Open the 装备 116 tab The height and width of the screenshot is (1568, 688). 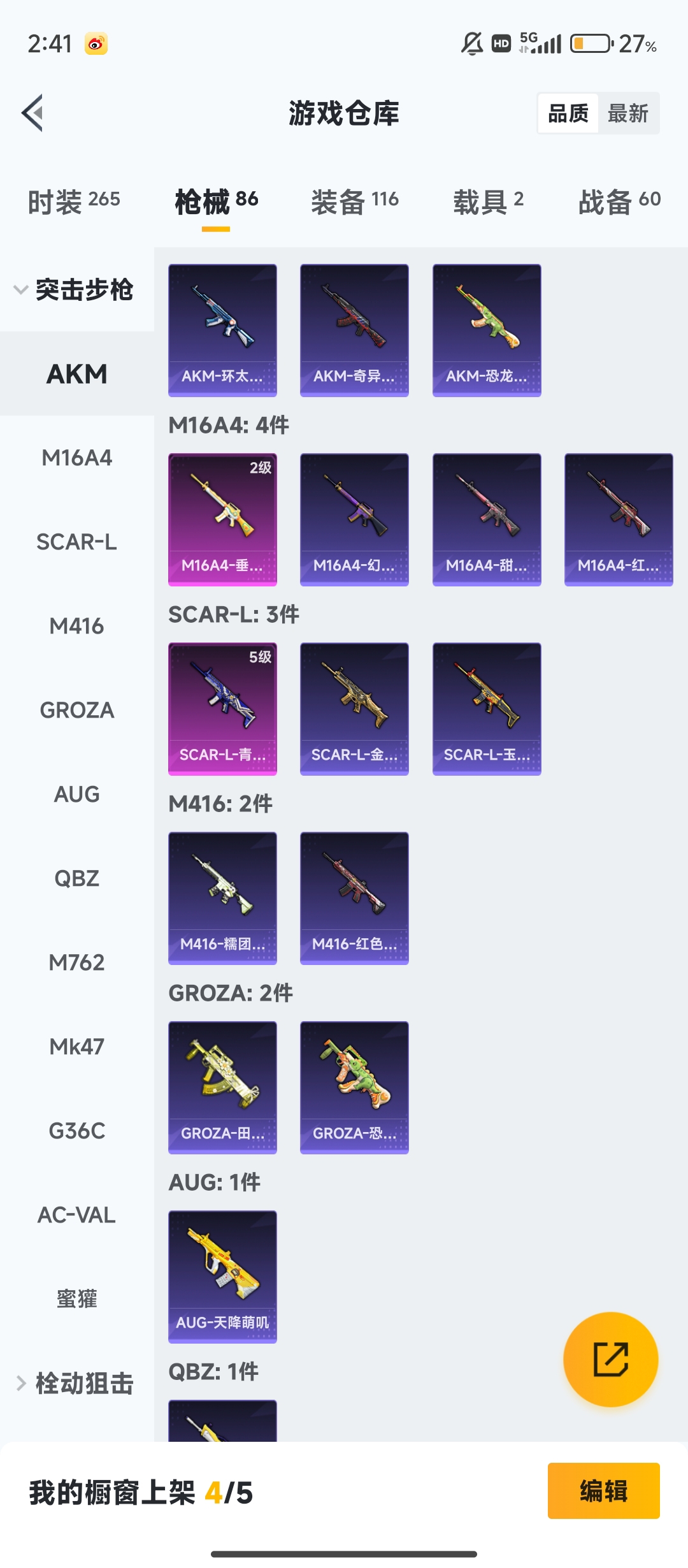tap(355, 201)
